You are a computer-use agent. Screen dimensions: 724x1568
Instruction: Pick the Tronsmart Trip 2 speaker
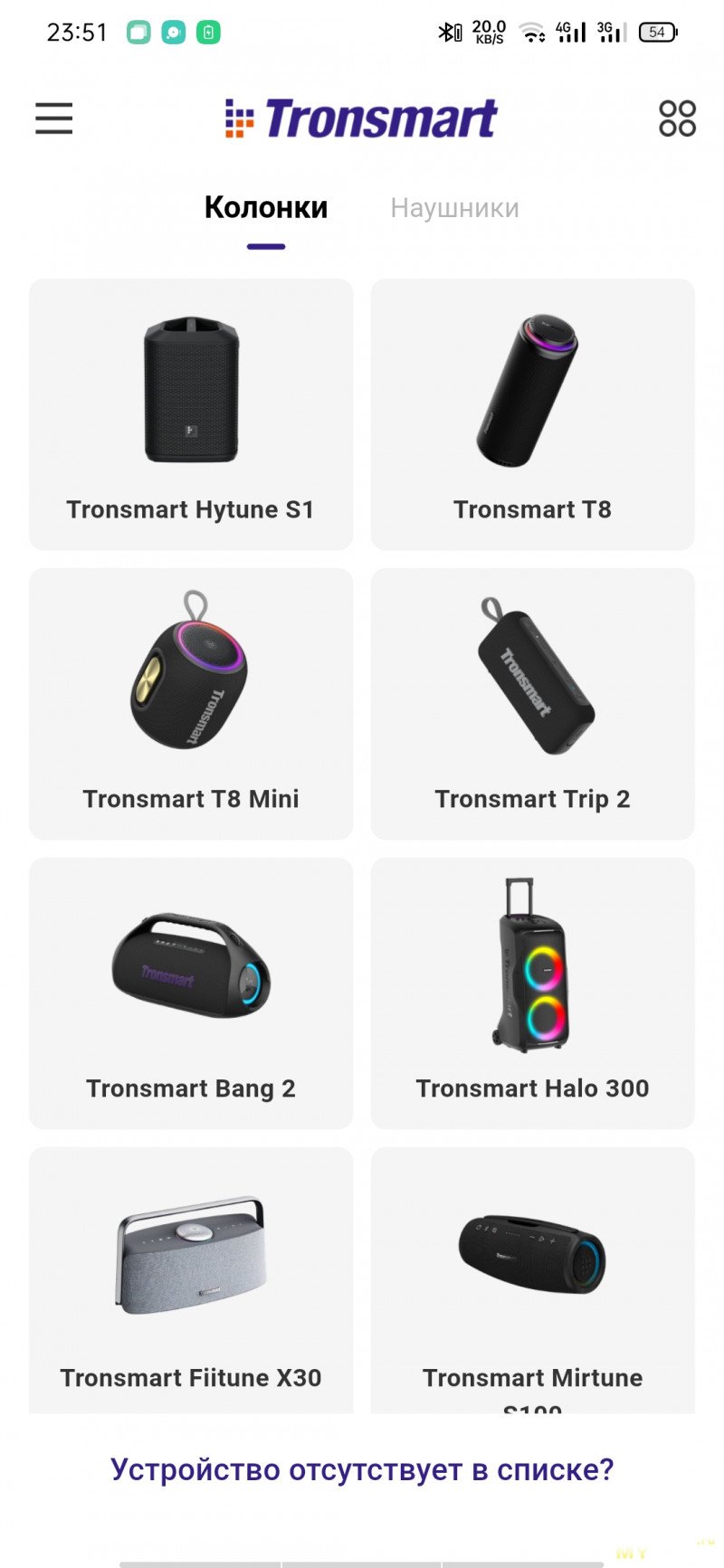pos(532,704)
